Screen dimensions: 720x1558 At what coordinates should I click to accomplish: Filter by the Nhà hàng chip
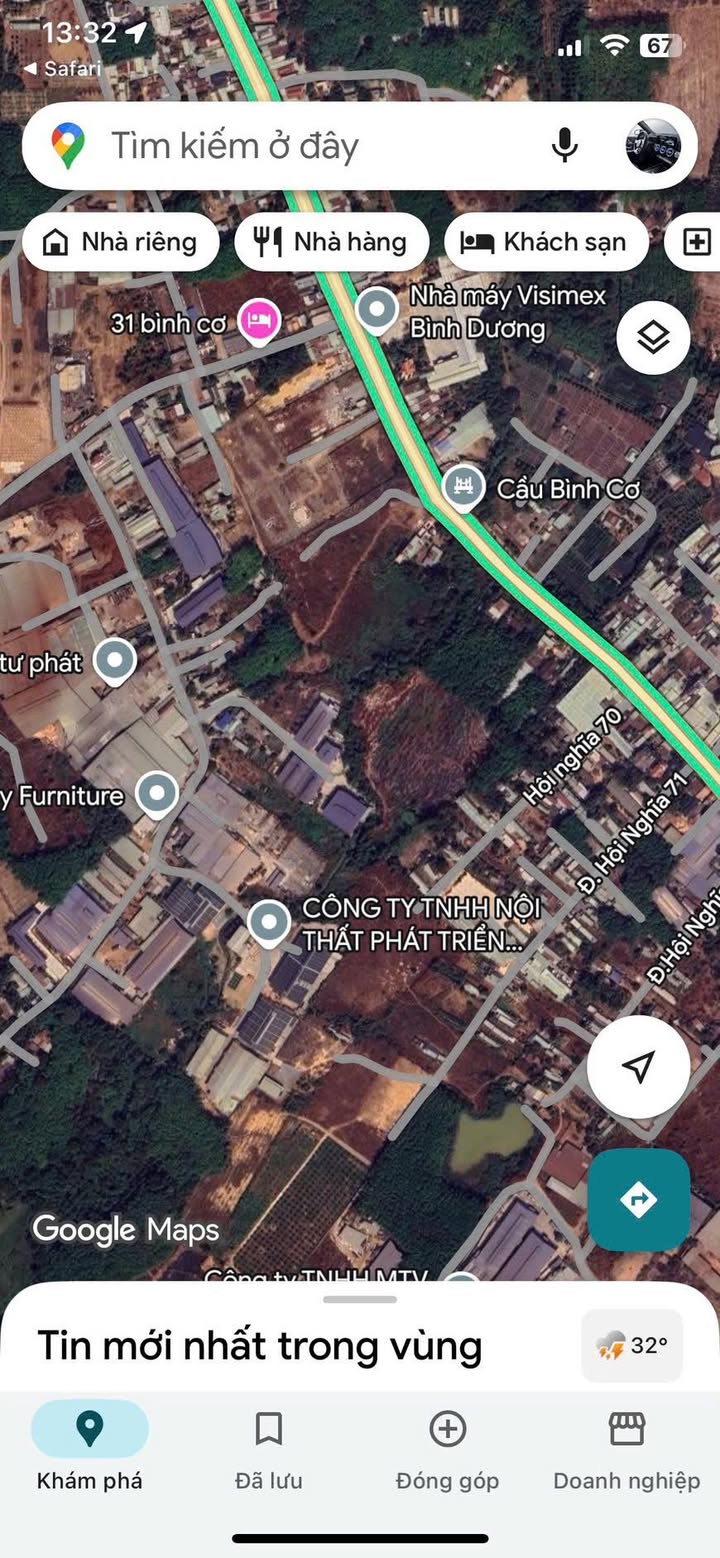(332, 242)
